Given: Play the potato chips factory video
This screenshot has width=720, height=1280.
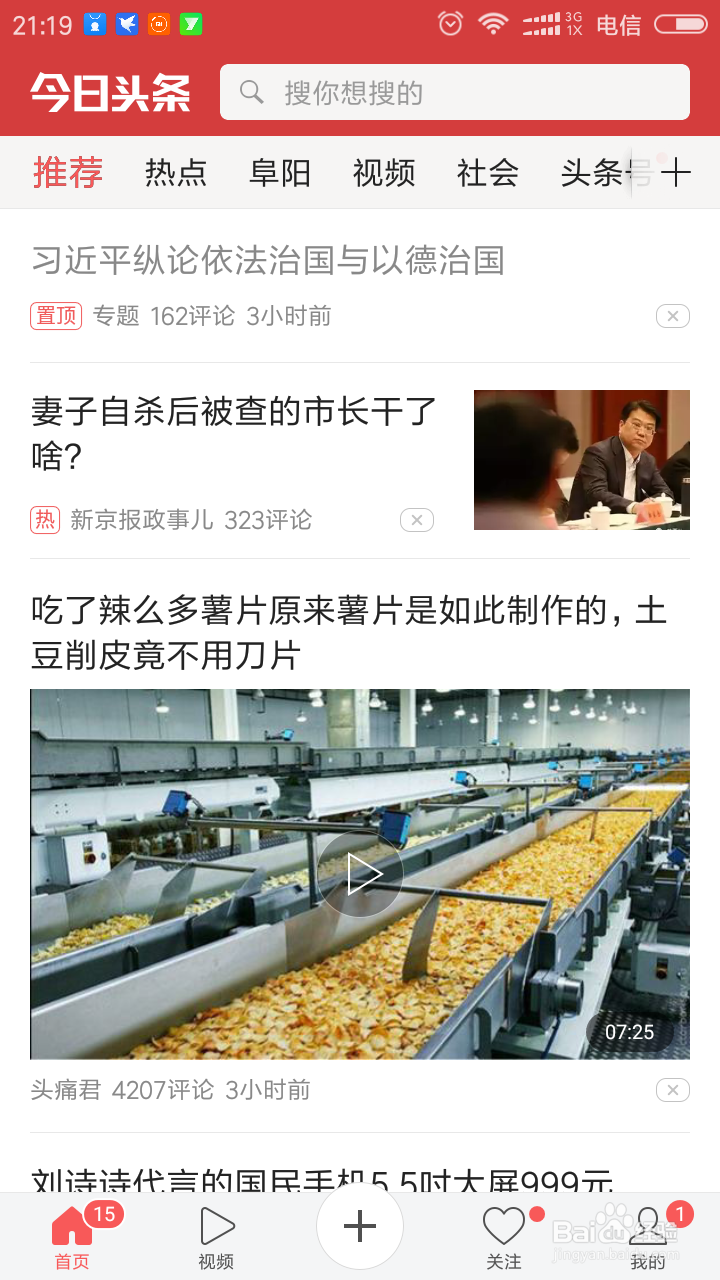Looking at the screenshot, I should coord(359,873).
